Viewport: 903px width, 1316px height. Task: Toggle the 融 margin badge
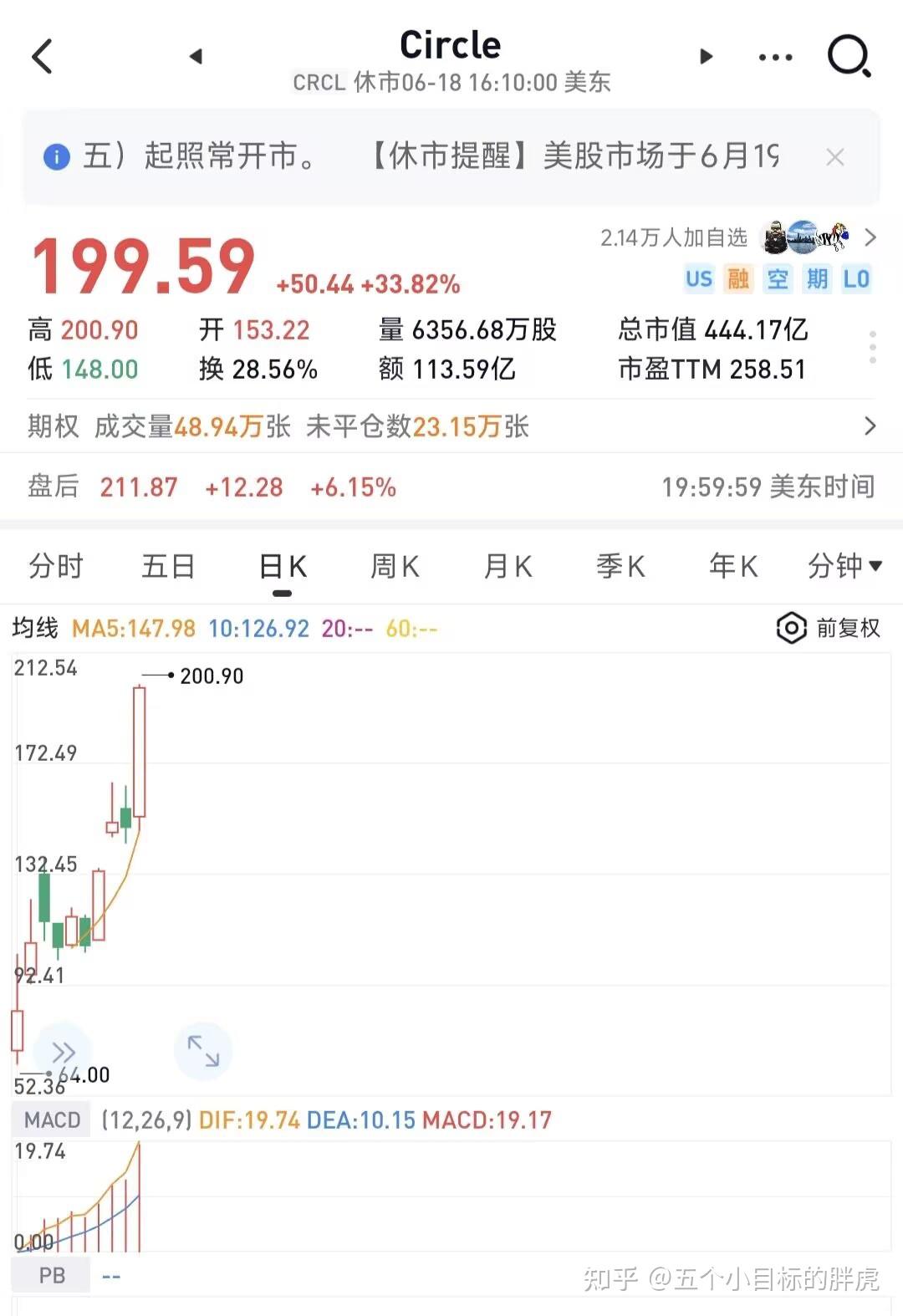point(737,279)
